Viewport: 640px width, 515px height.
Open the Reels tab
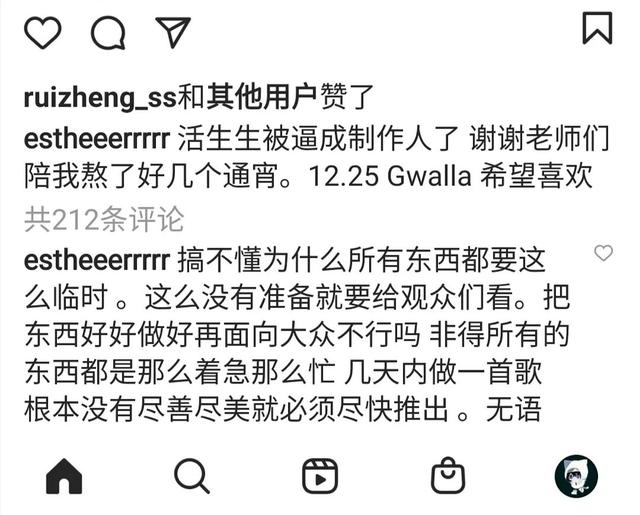[320, 476]
